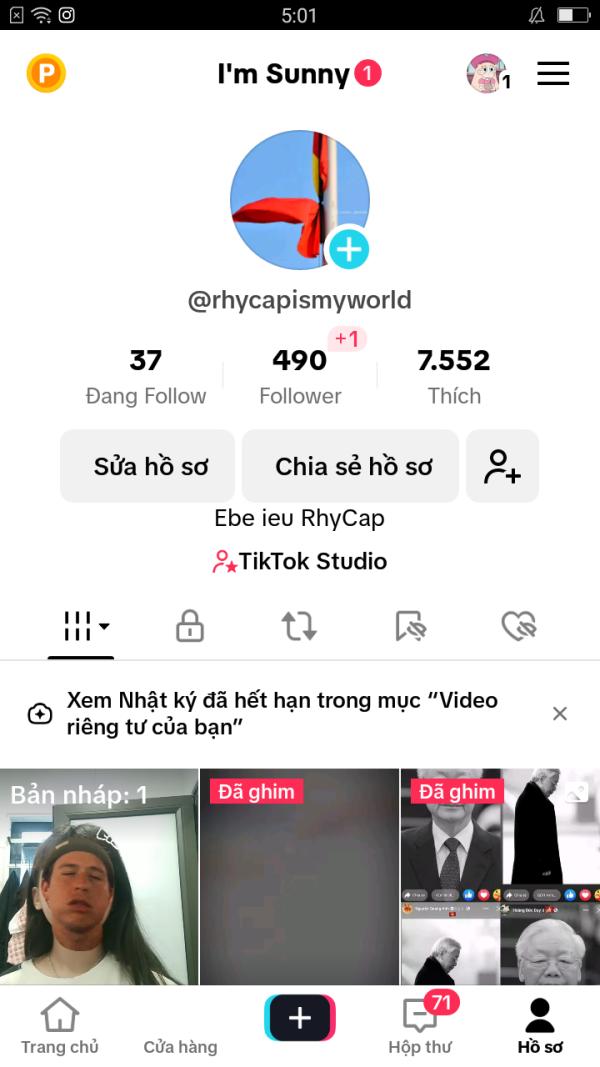Switch to the private videos lock tab
This screenshot has height=1067, width=600.
[x=190, y=627]
